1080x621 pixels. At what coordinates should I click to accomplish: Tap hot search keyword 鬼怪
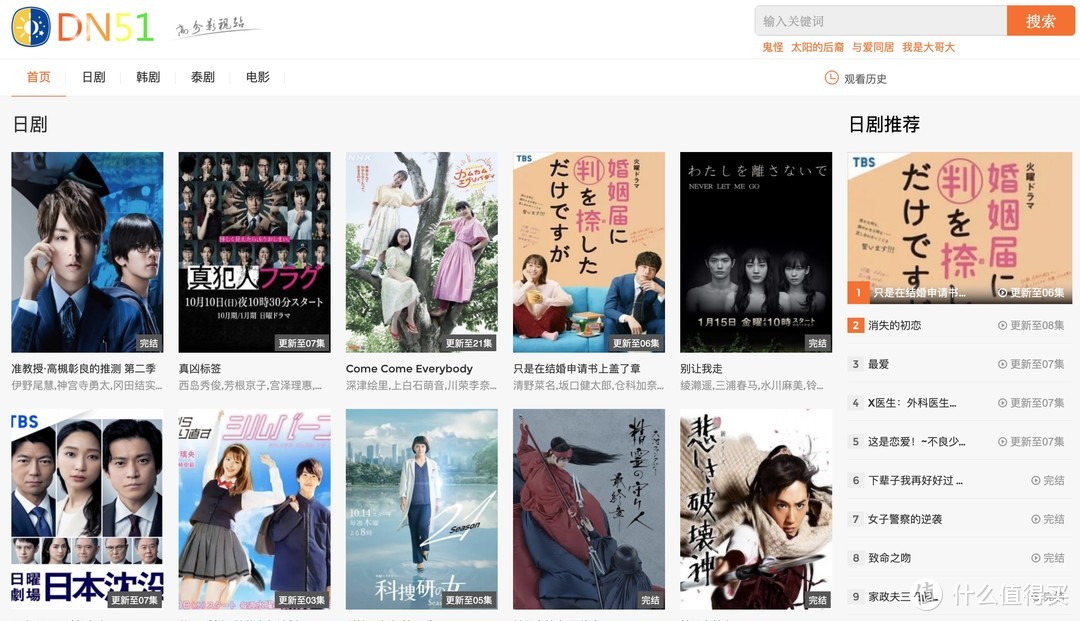tap(773, 47)
